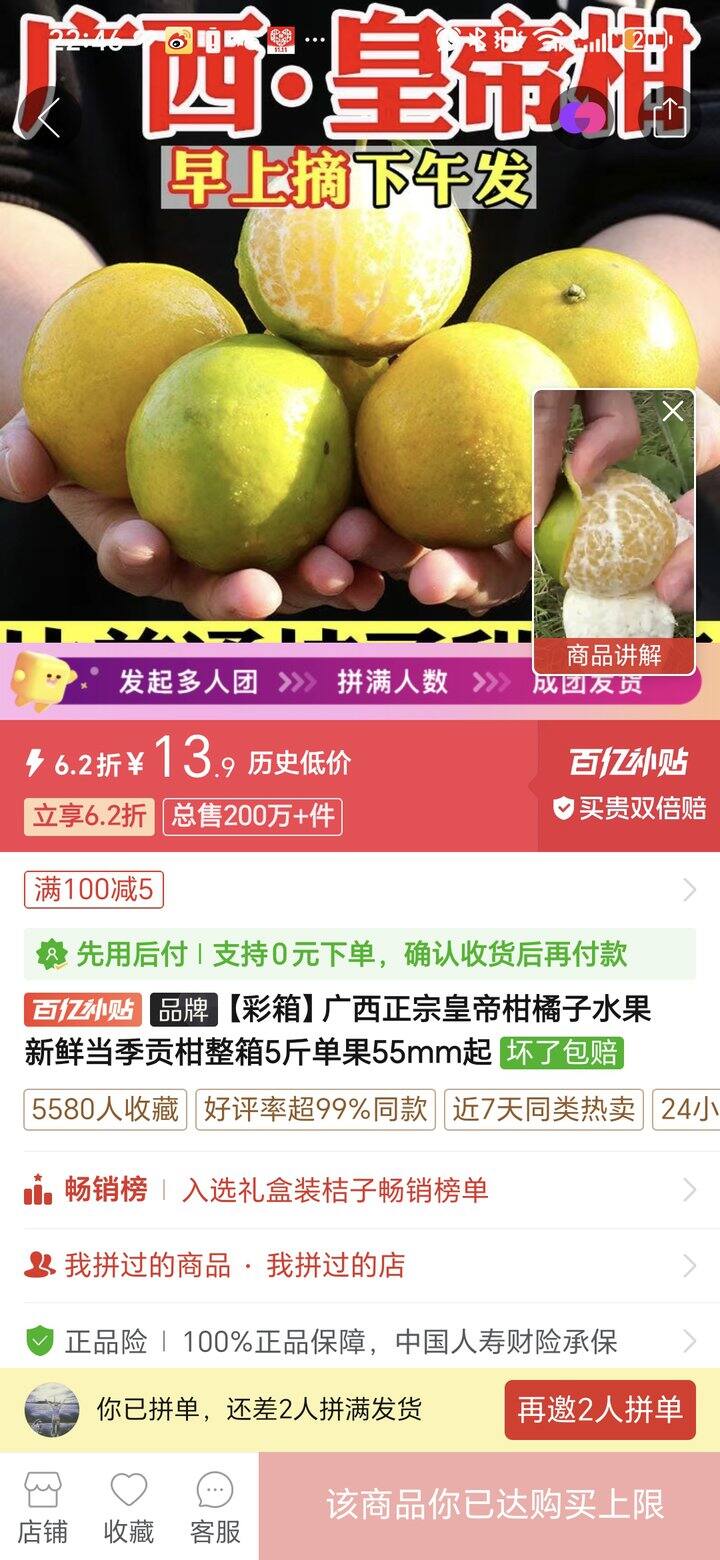
Task: Tap the 好评率超99%同款 tag
Action: (315, 1109)
